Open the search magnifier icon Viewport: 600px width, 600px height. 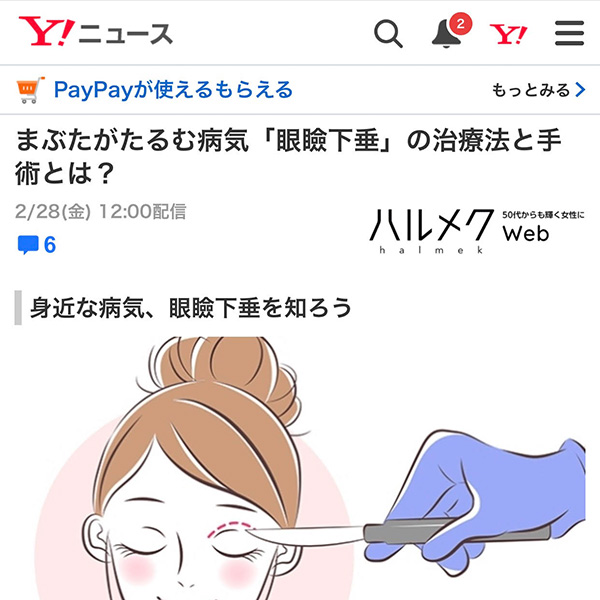pyautogui.click(x=388, y=35)
